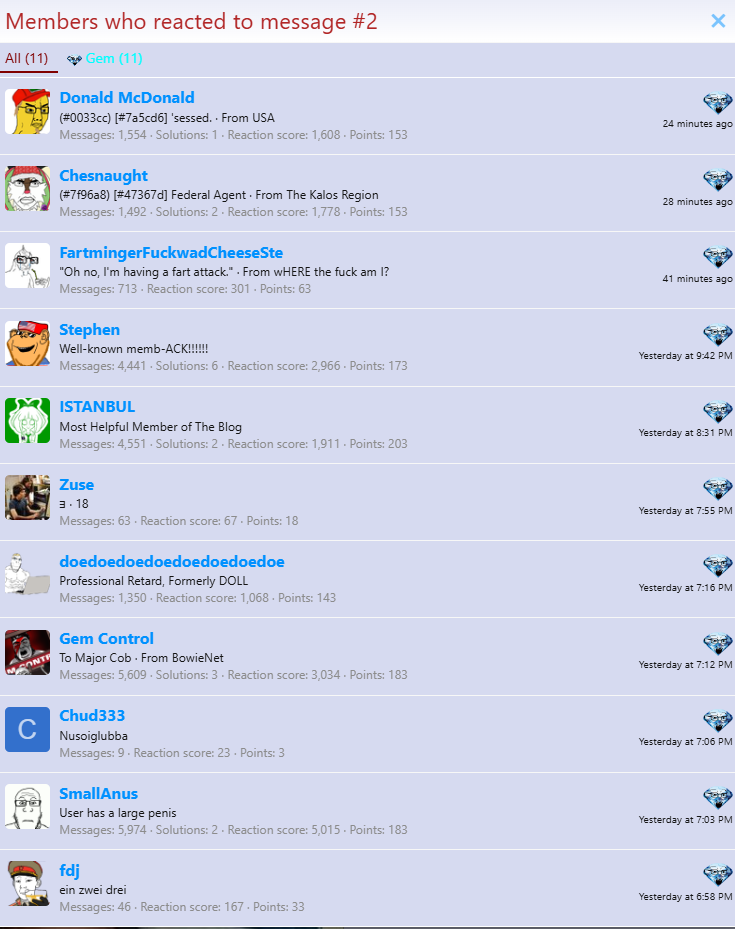The height and width of the screenshot is (929, 735).
Task: Close the reactions dialog
Action: tap(717, 21)
